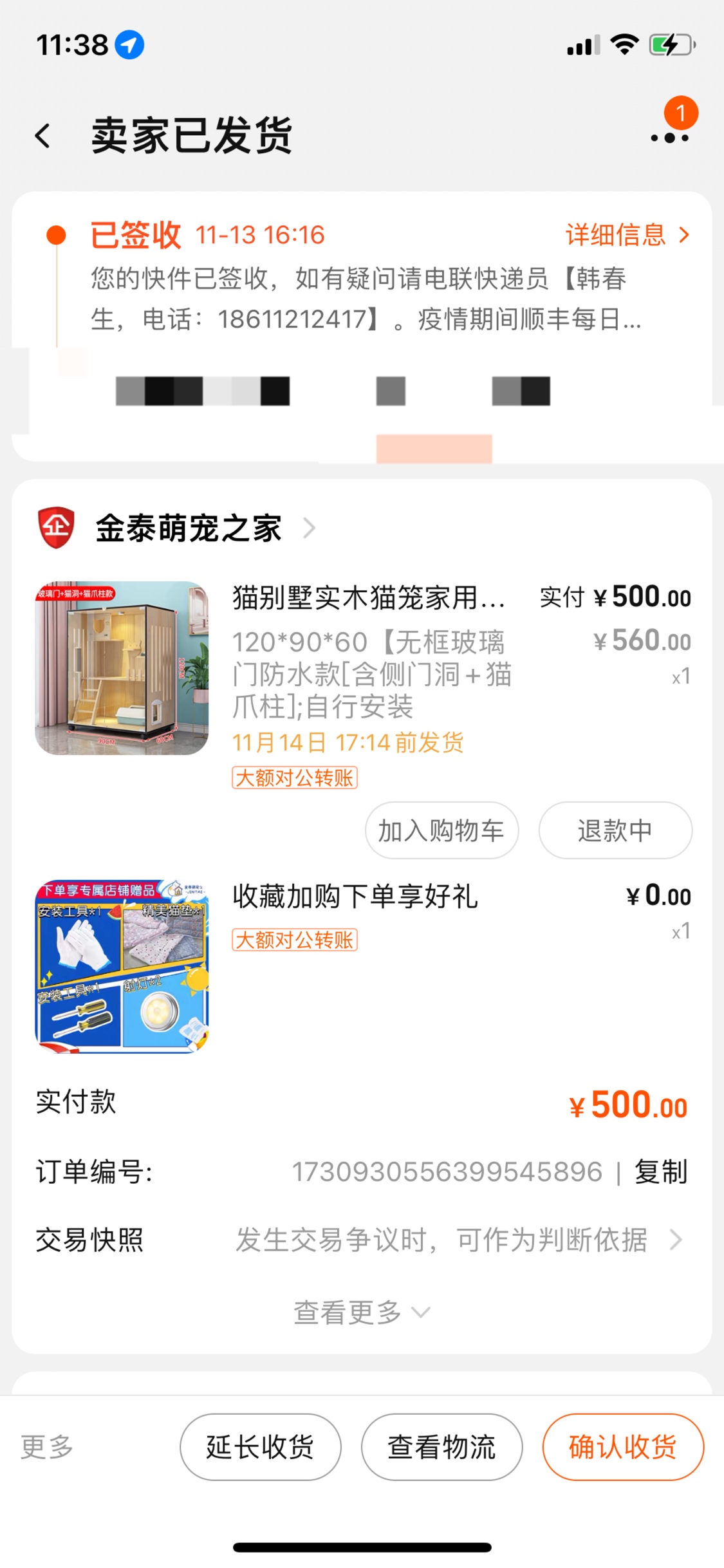This screenshot has height=1568, width=724.
Task: Open the cat villa product image
Action: coord(122,668)
